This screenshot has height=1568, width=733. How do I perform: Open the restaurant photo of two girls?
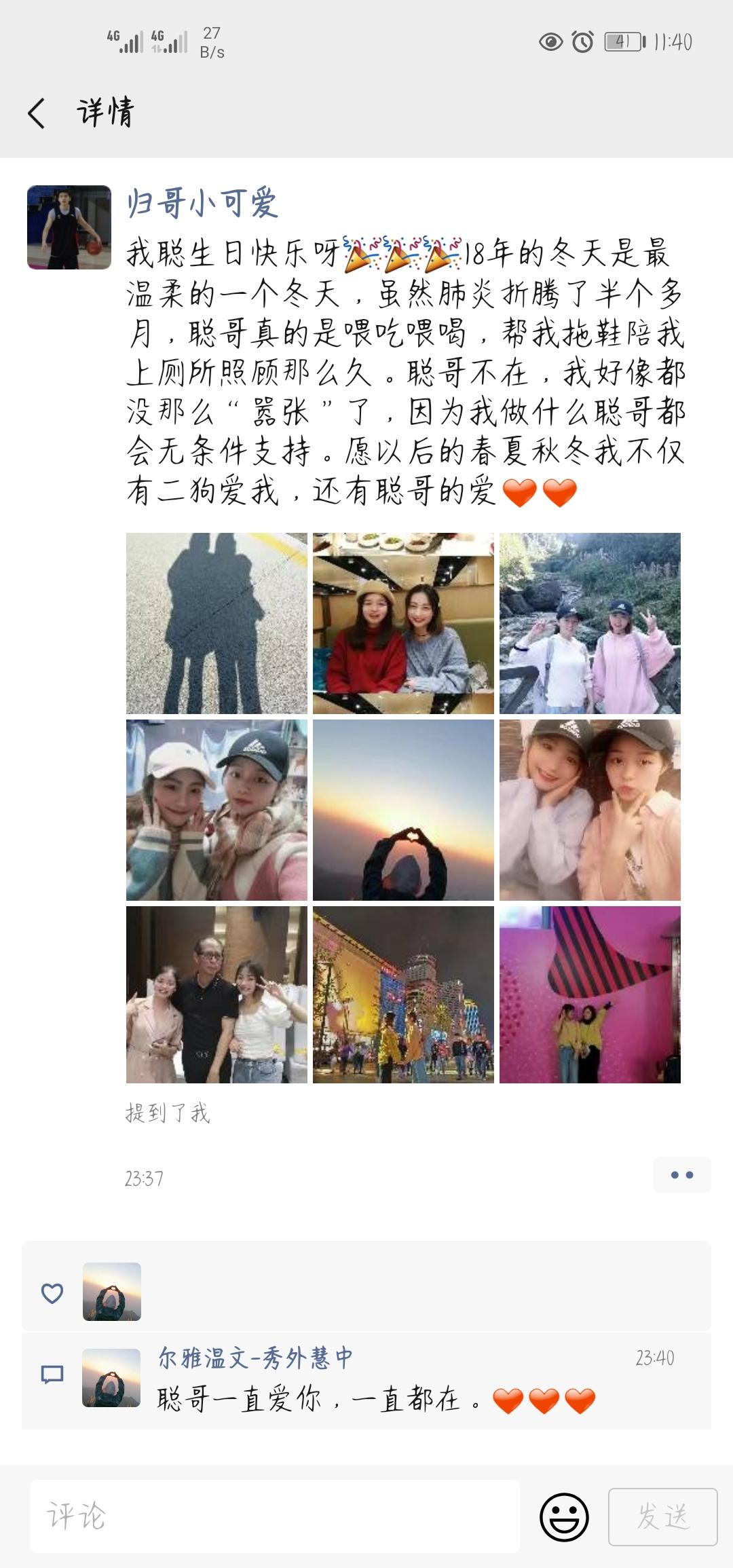[x=403, y=623]
